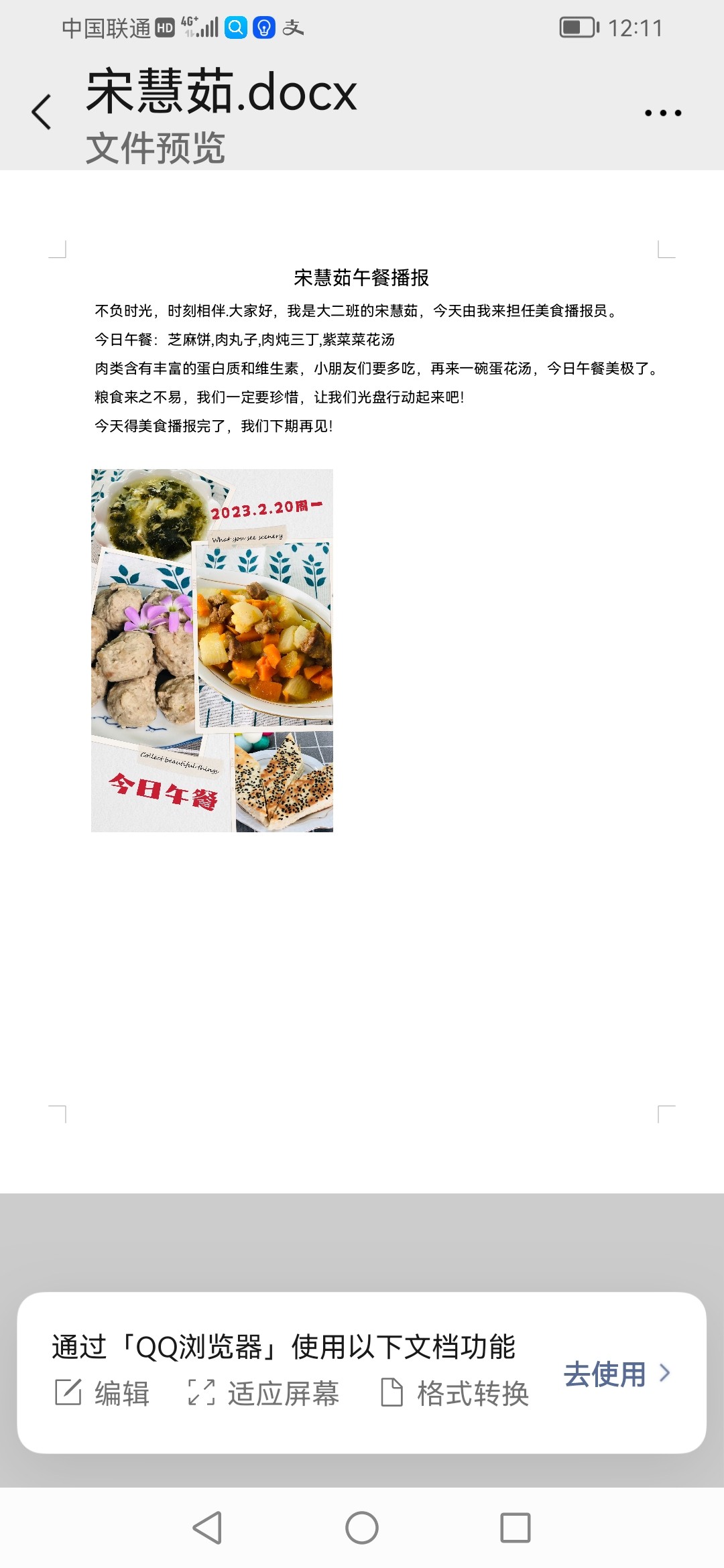Go back from the file preview
The image size is (724, 1568).
pos(42,112)
